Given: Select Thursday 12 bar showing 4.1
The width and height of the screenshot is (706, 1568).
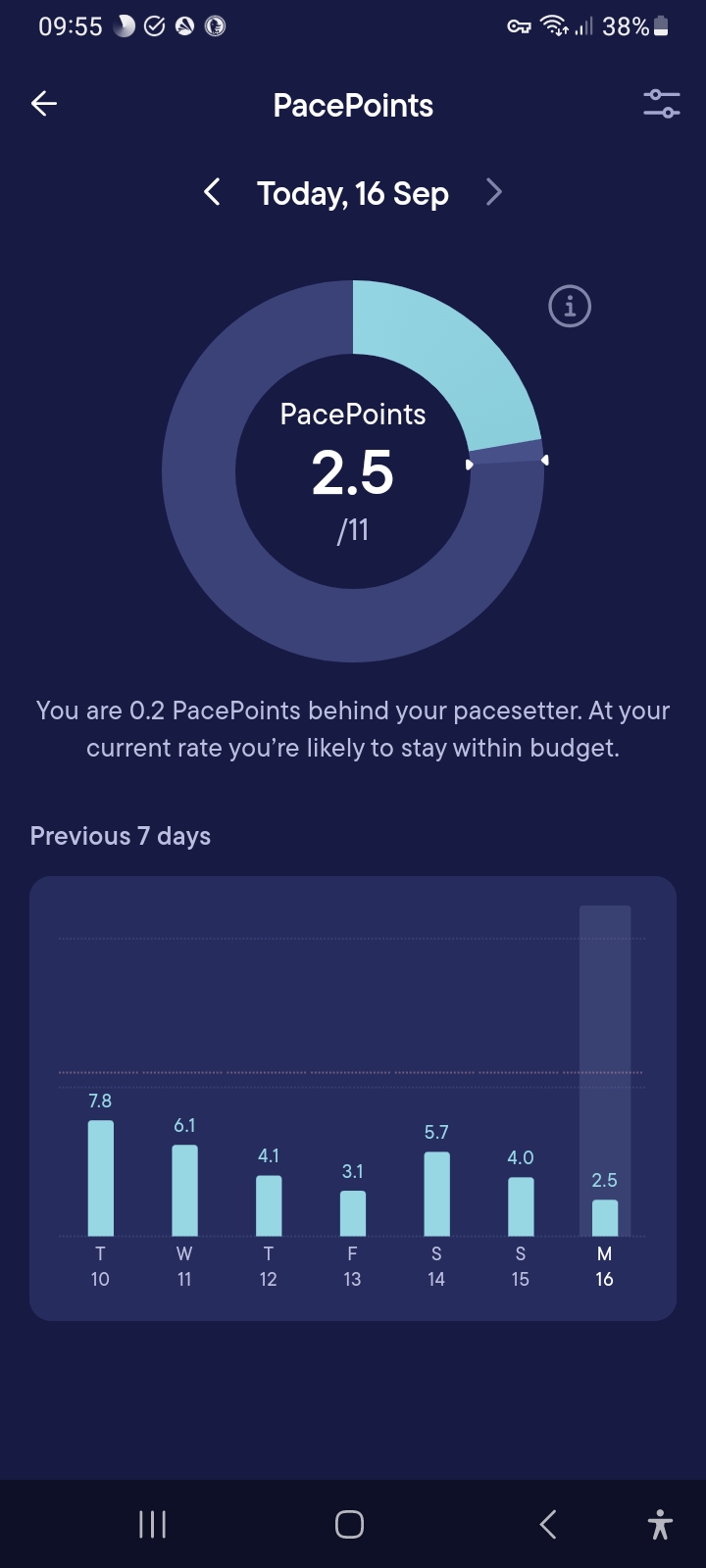Looking at the screenshot, I should click(269, 1205).
